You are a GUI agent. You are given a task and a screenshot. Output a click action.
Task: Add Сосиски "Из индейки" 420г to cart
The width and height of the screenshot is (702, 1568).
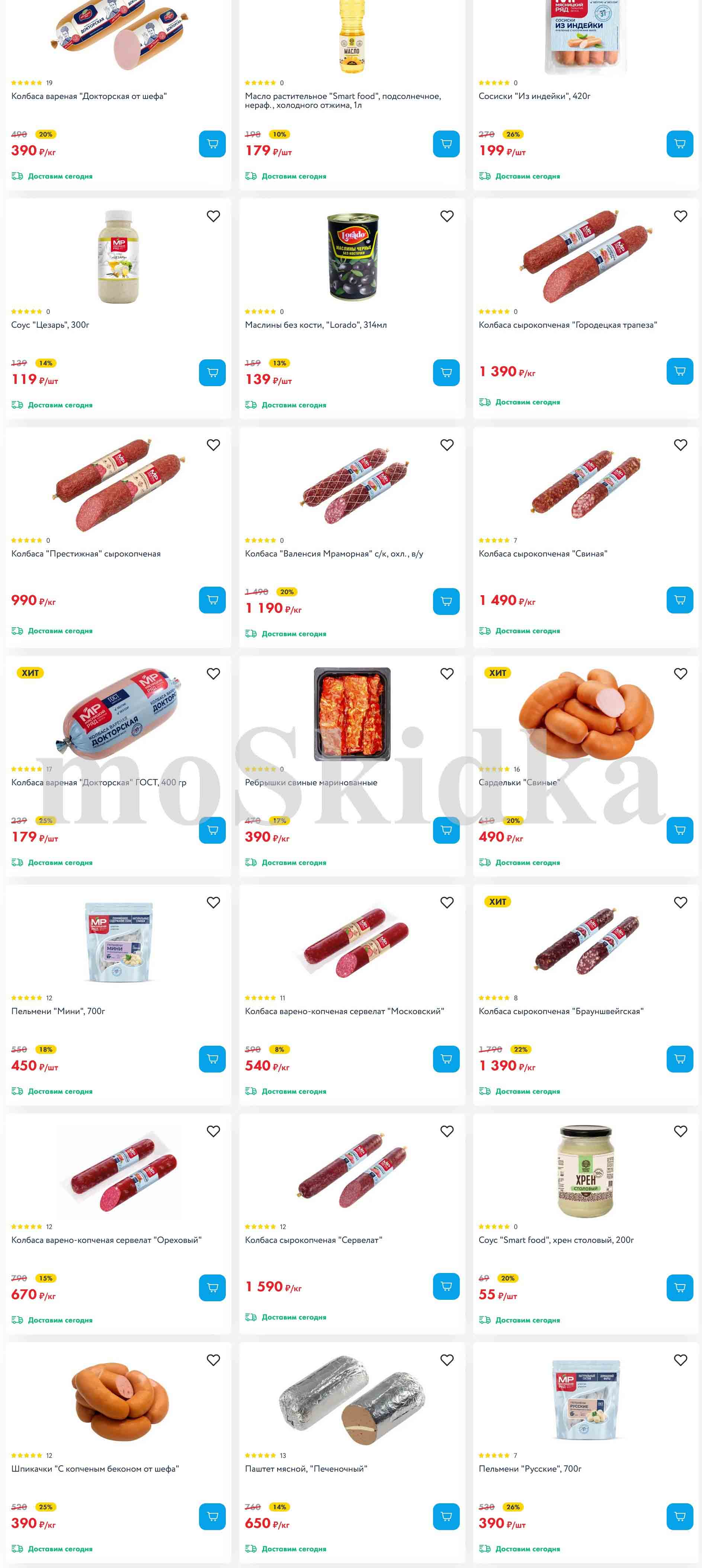tap(679, 144)
